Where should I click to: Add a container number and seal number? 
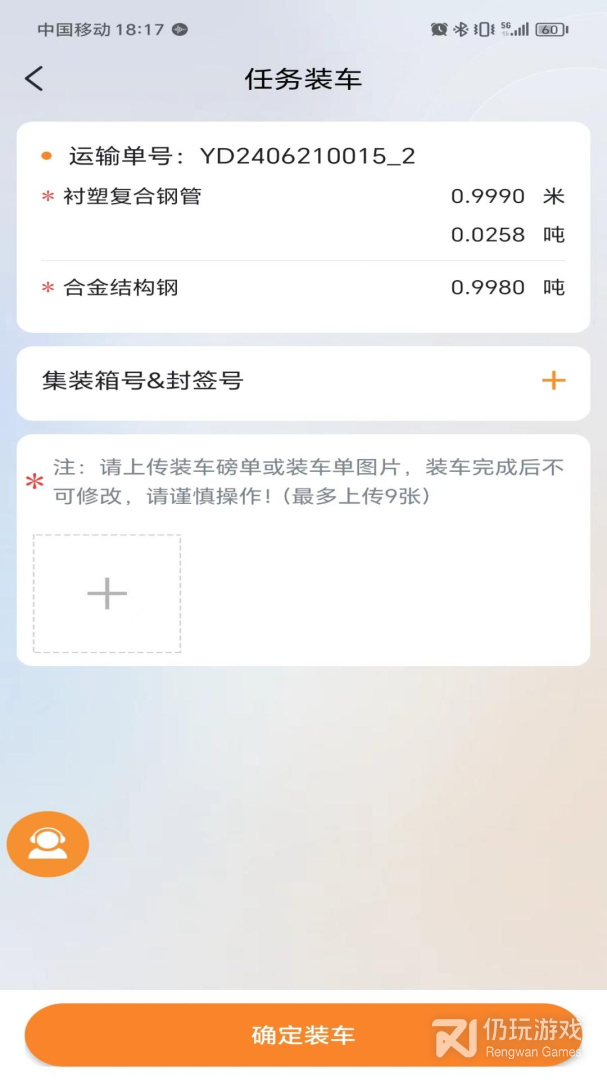[x=553, y=381]
